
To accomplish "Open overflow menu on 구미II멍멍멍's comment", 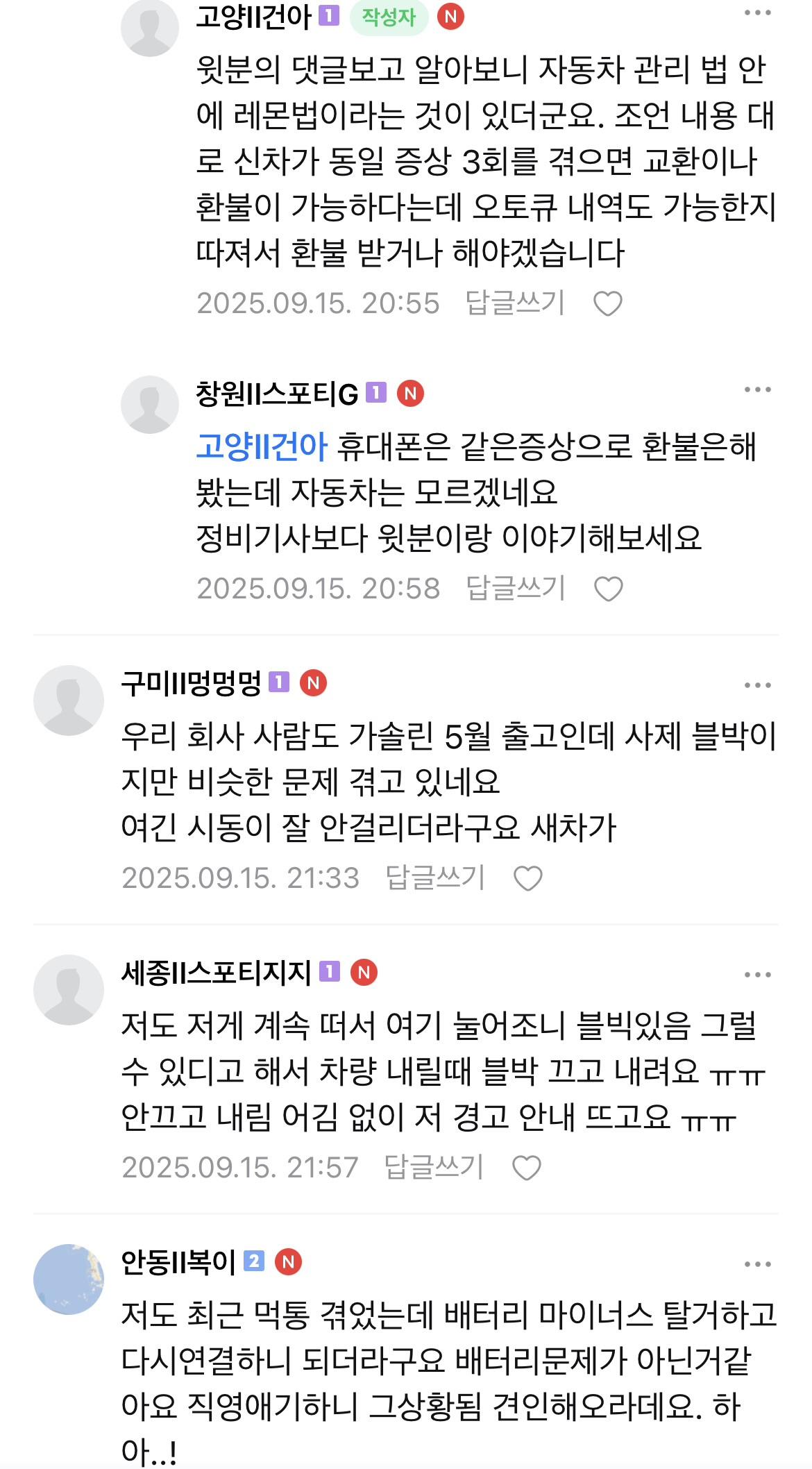I will (x=757, y=686).
